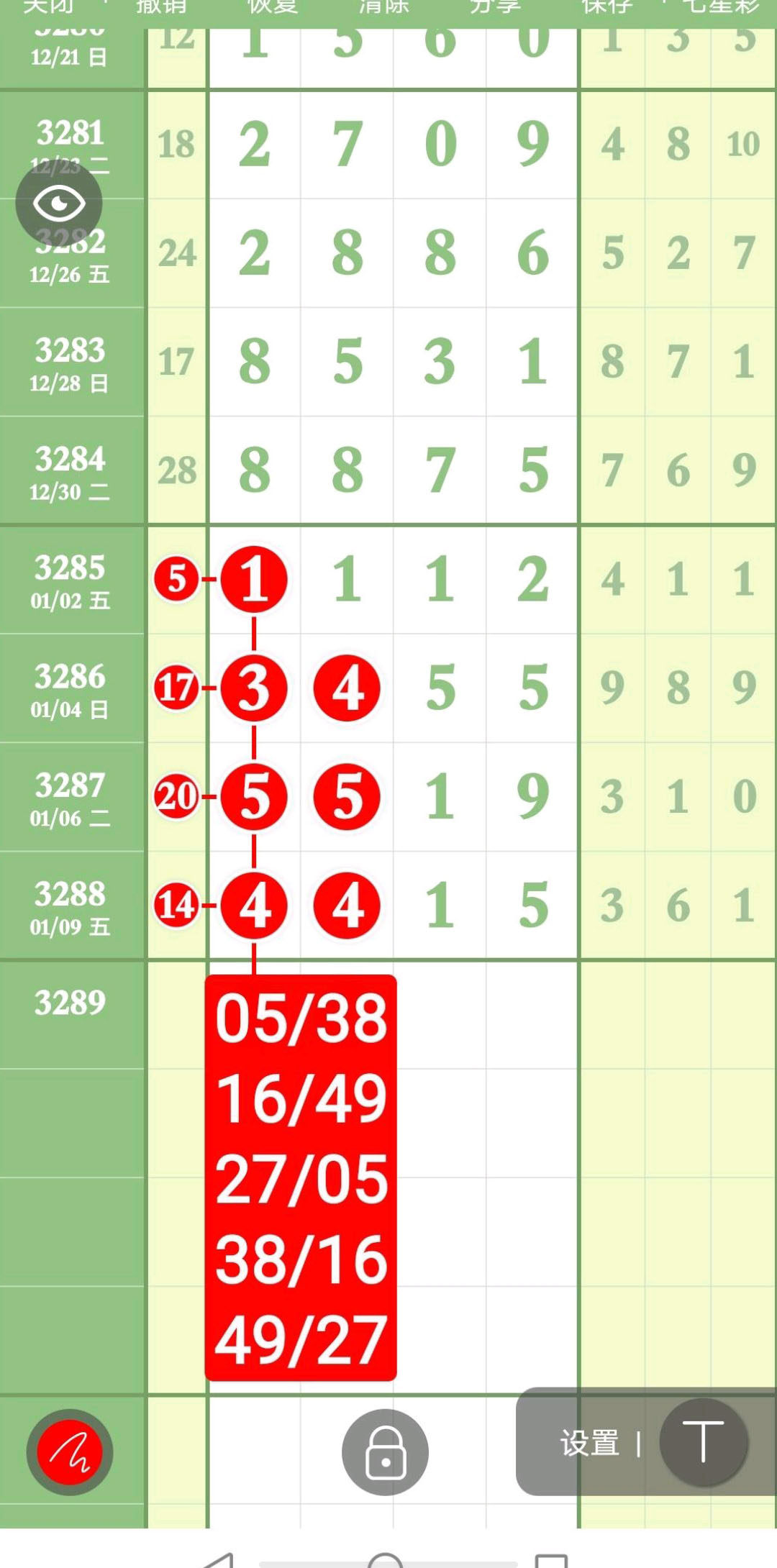The height and width of the screenshot is (1568, 777).
Task: Save the chart with 保存
Action: pos(607,7)
